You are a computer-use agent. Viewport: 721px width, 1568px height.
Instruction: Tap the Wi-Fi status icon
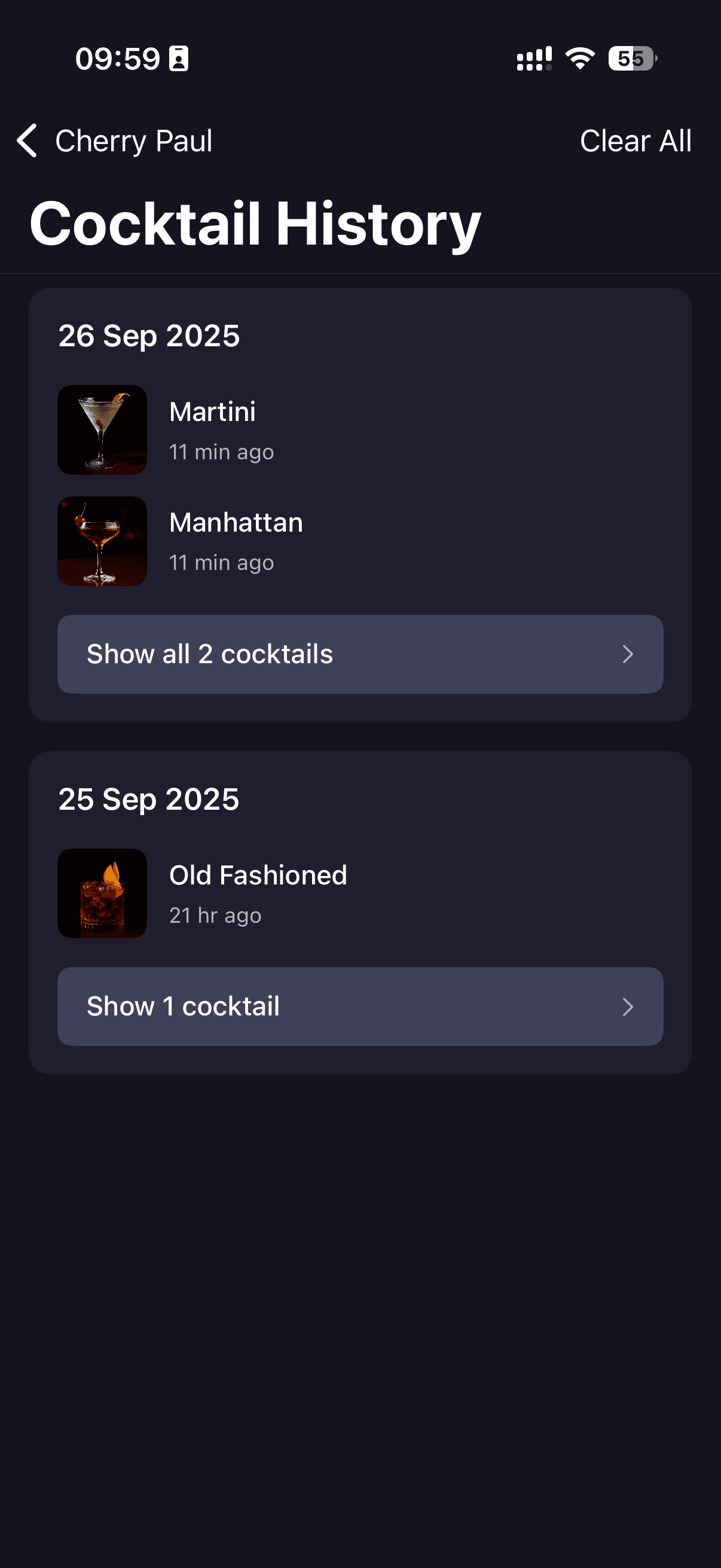coord(578,59)
